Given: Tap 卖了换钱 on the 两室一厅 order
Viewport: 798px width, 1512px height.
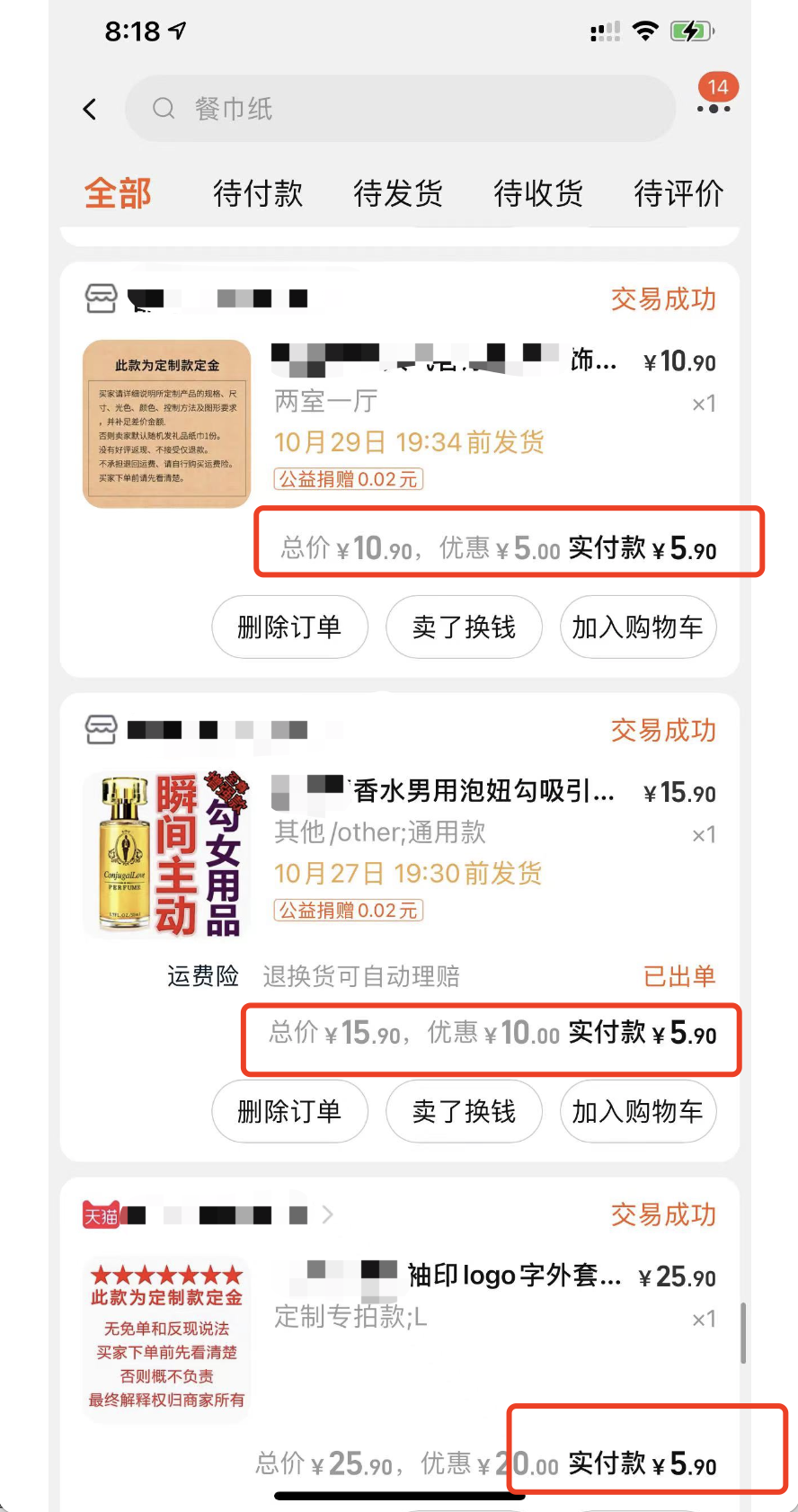Looking at the screenshot, I should click(464, 627).
